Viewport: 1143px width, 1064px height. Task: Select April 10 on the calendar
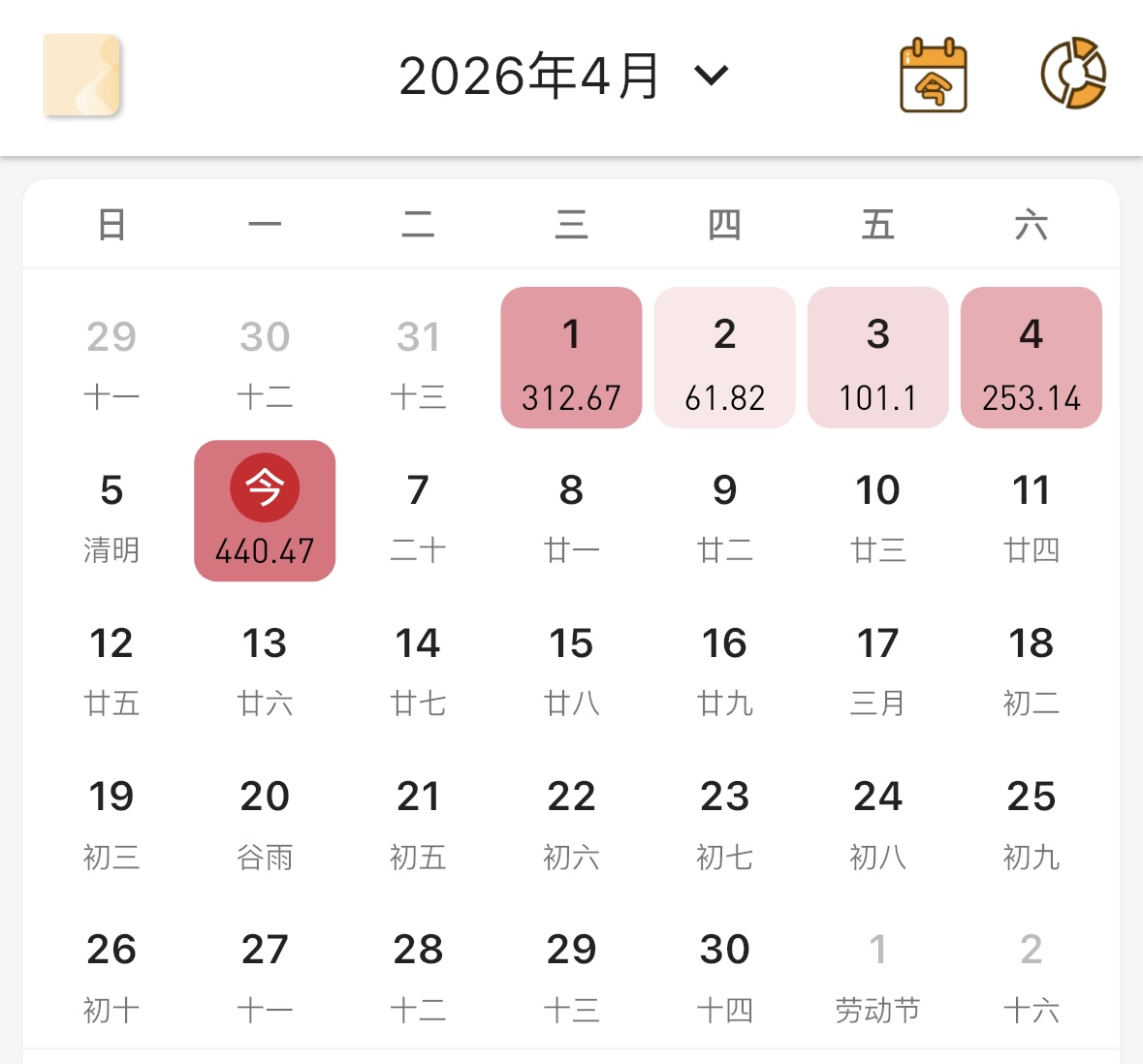tap(877, 513)
